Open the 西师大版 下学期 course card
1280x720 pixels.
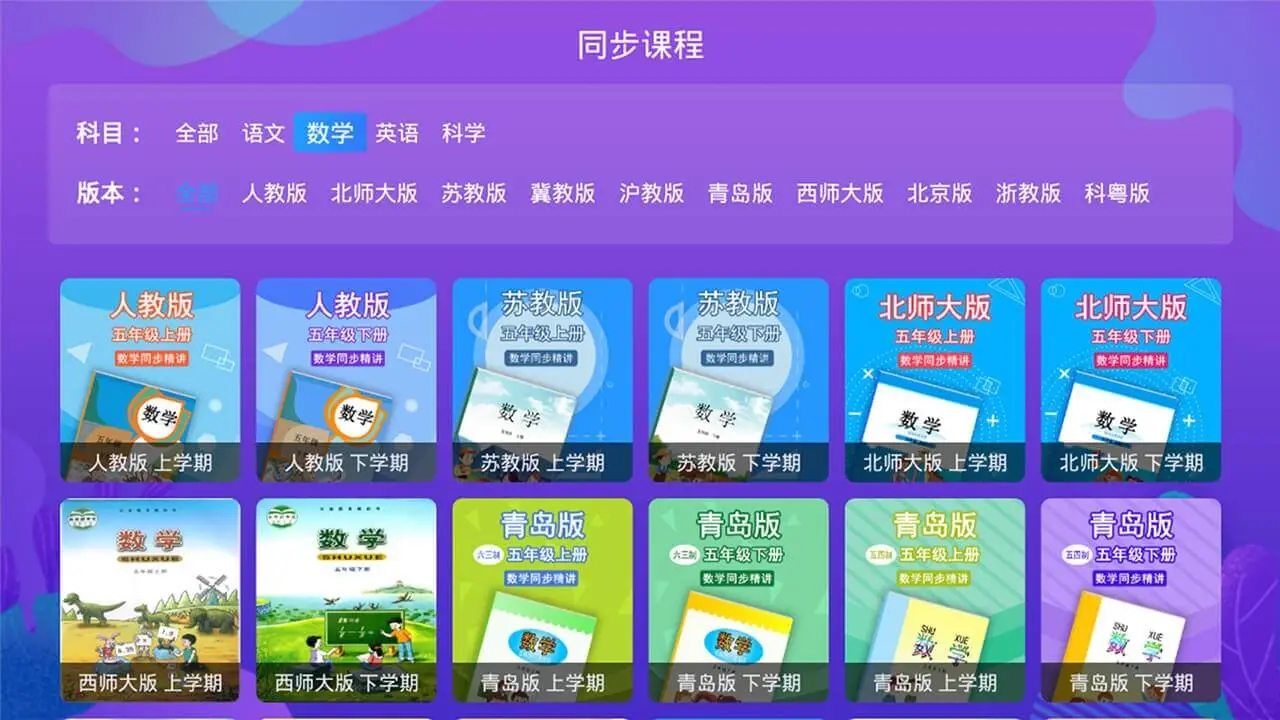click(x=346, y=600)
